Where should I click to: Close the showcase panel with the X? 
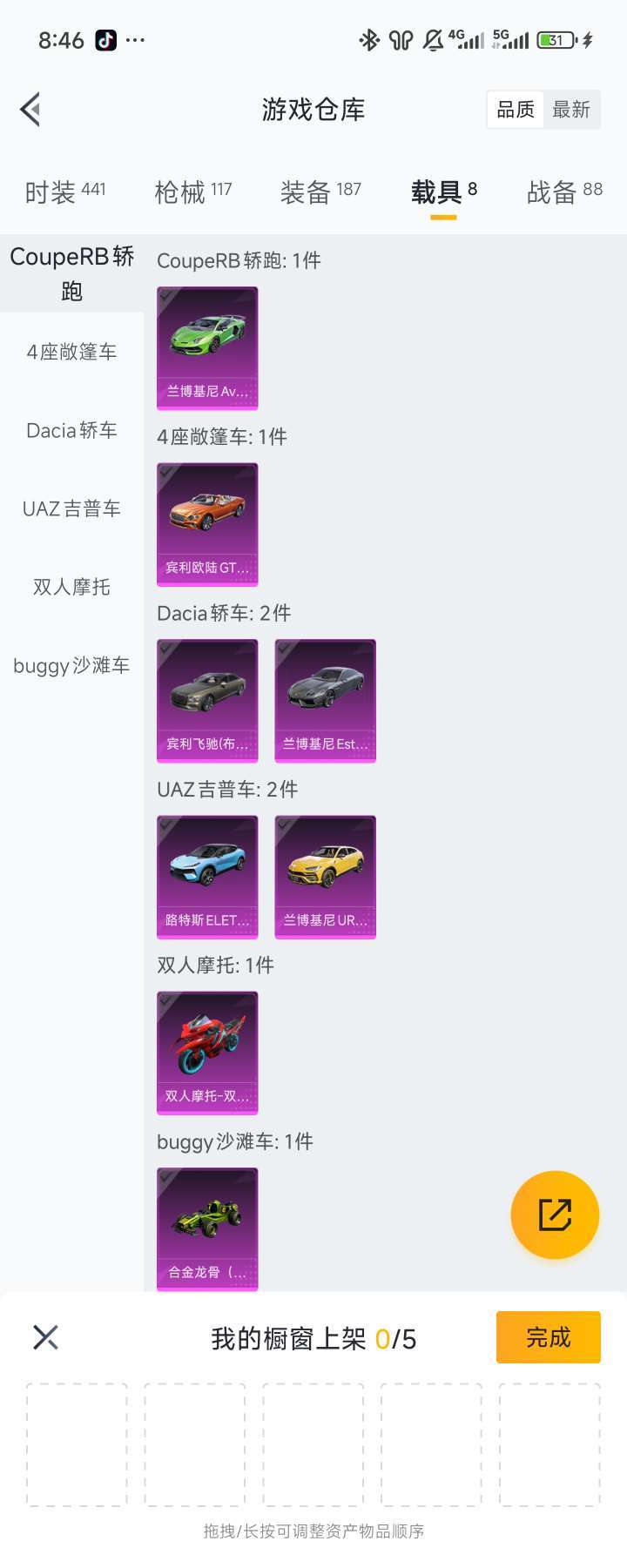pos(45,1337)
